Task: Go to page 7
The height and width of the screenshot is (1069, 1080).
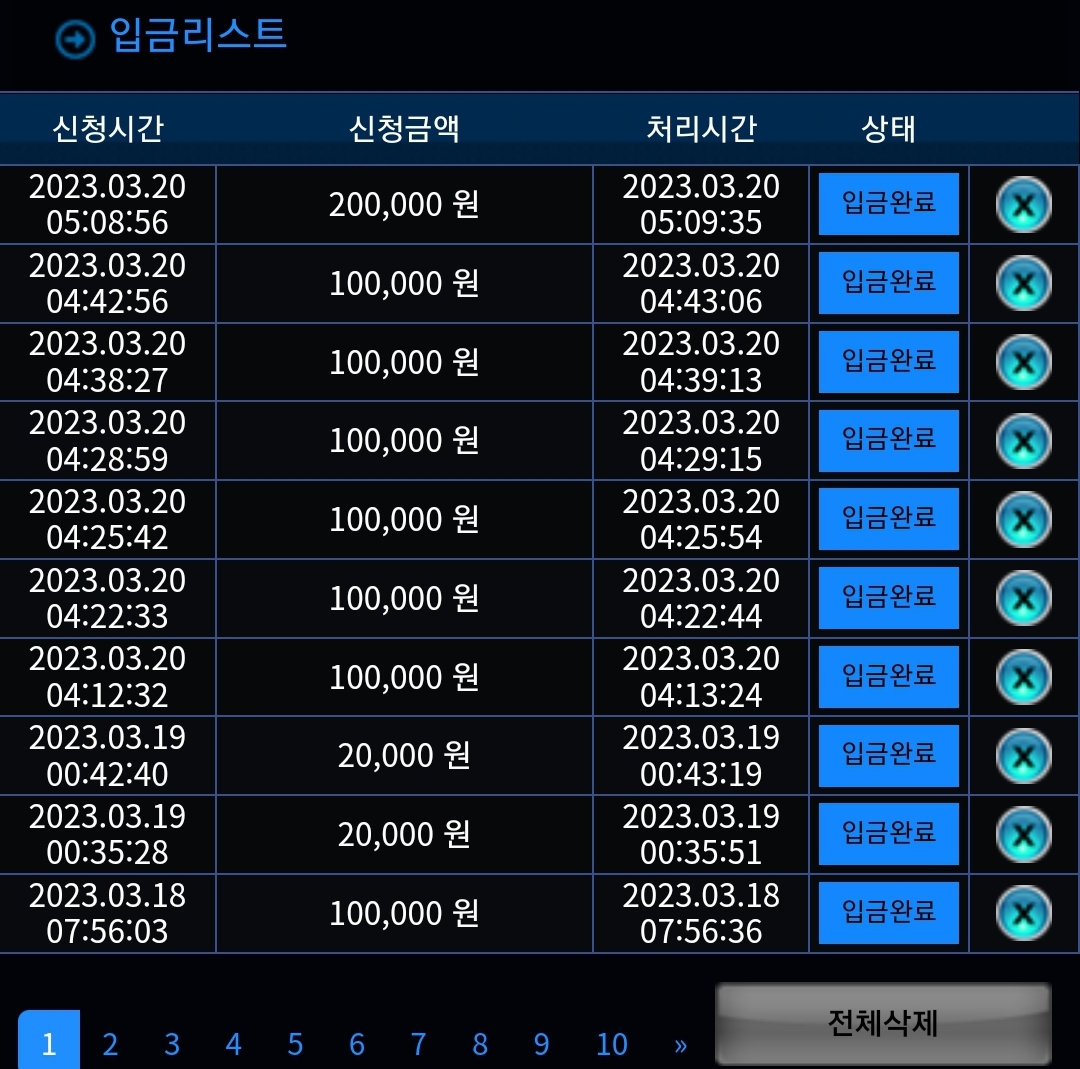Action: coord(419,1044)
